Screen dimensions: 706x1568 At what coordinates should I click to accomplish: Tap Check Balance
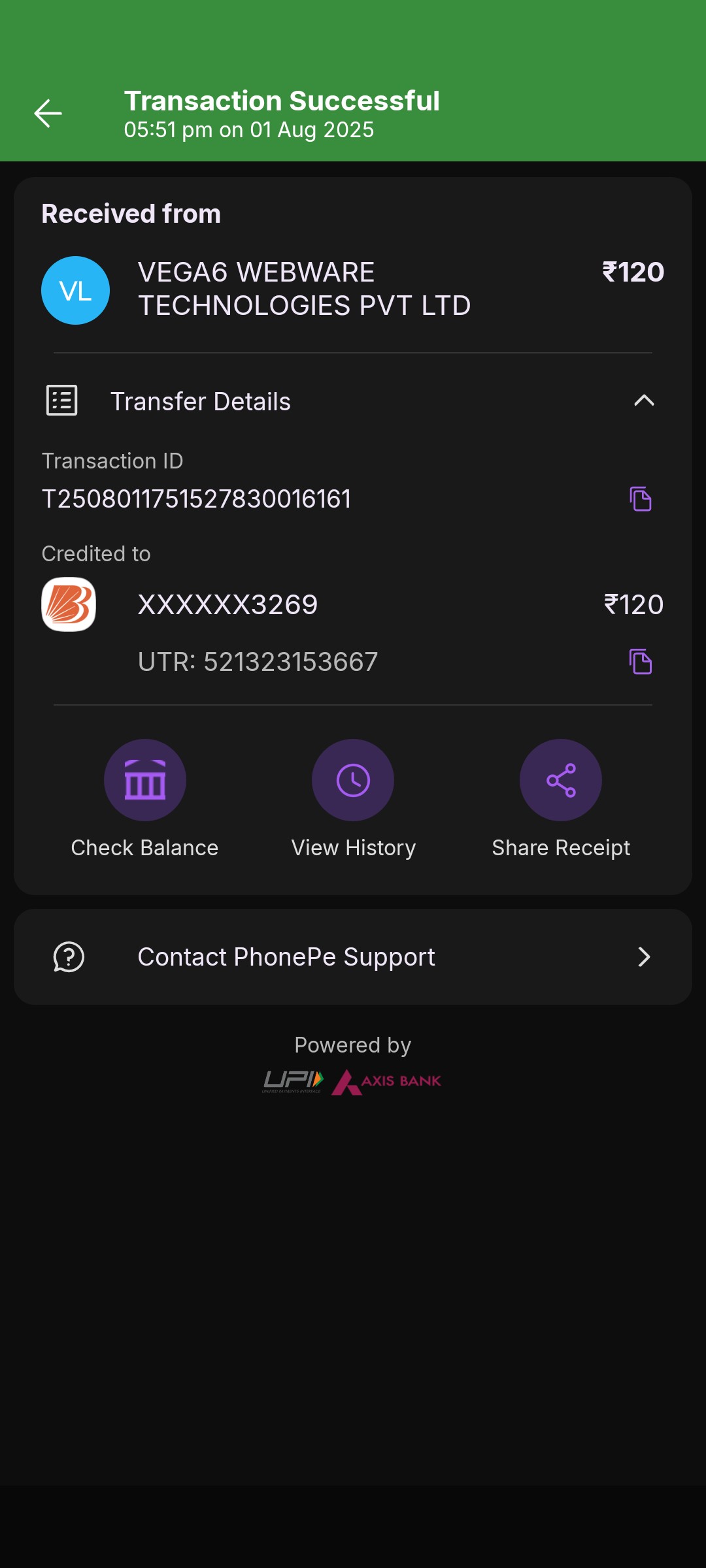tap(144, 781)
